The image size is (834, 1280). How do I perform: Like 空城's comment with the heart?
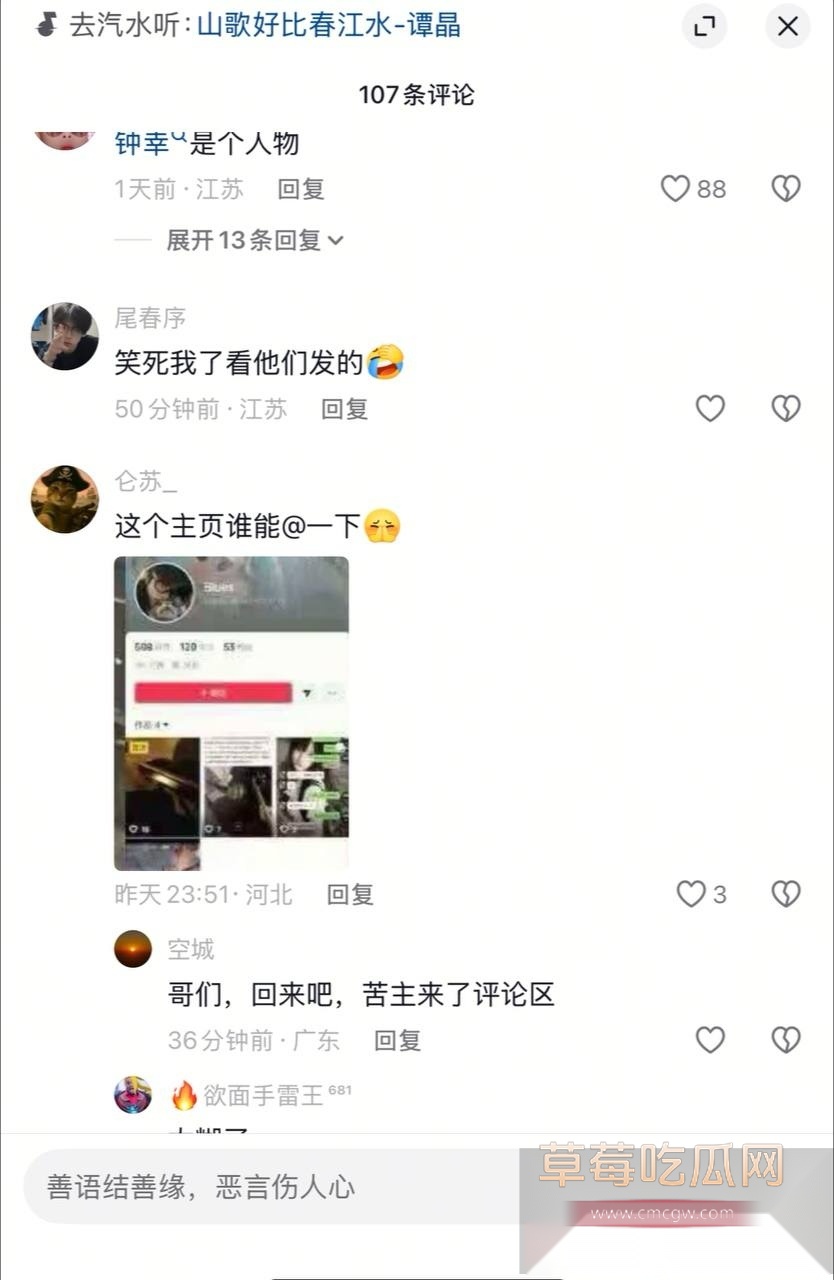click(710, 1040)
